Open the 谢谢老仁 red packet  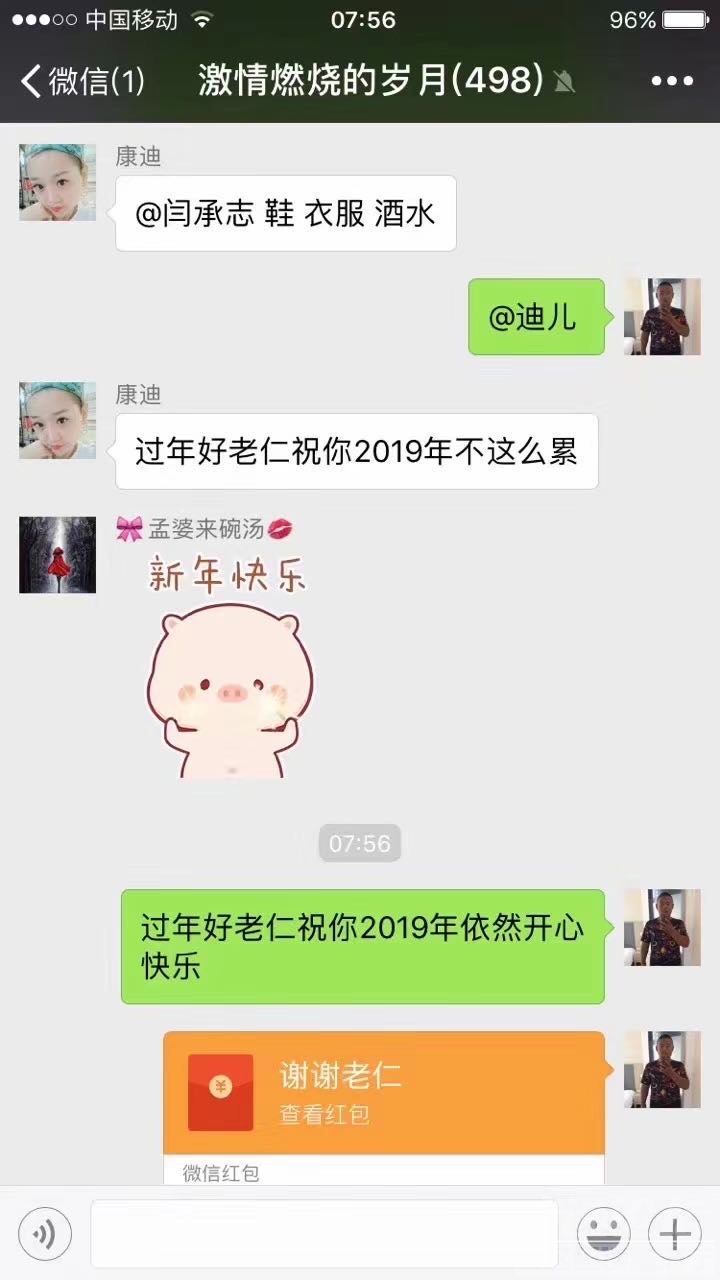[384, 1092]
